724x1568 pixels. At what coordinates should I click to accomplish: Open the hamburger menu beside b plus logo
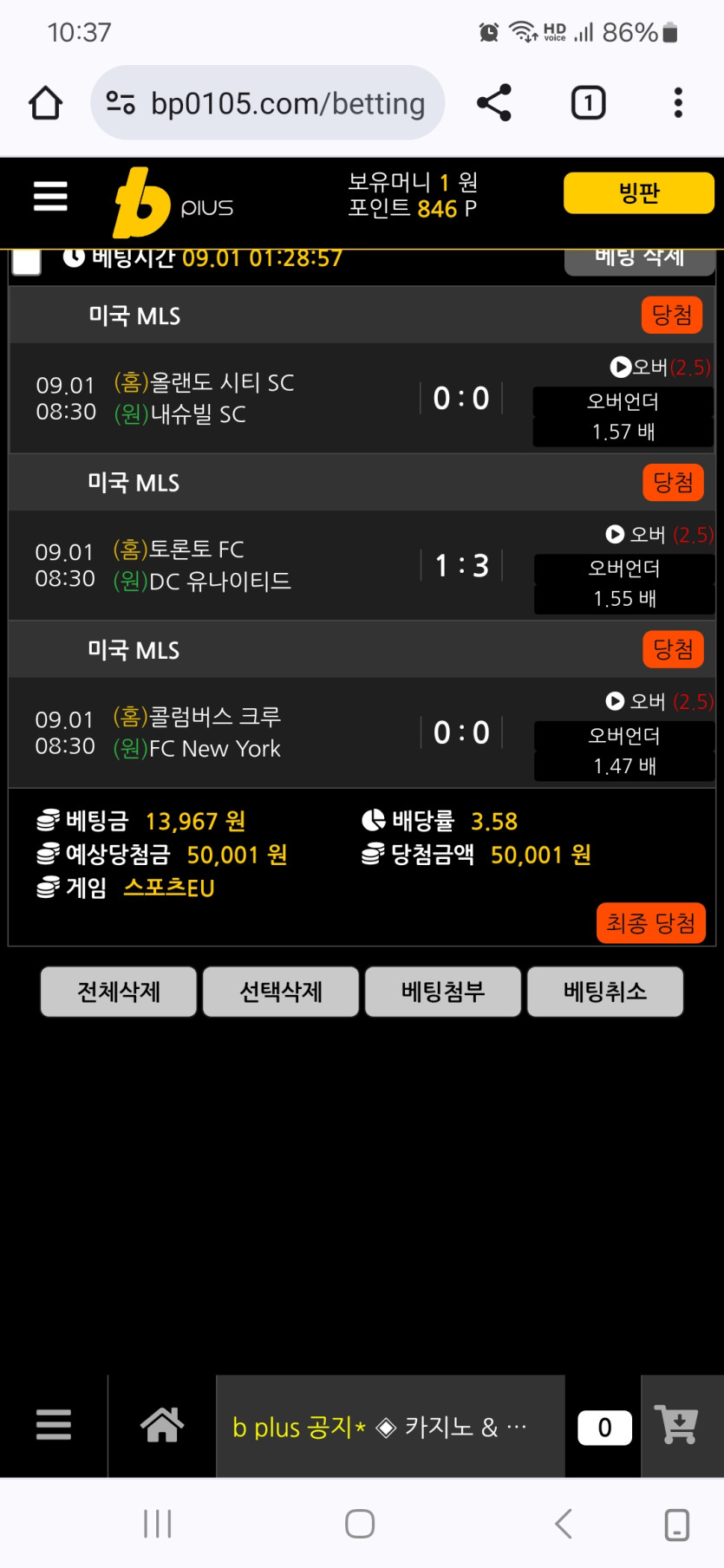click(x=50, y=196)
